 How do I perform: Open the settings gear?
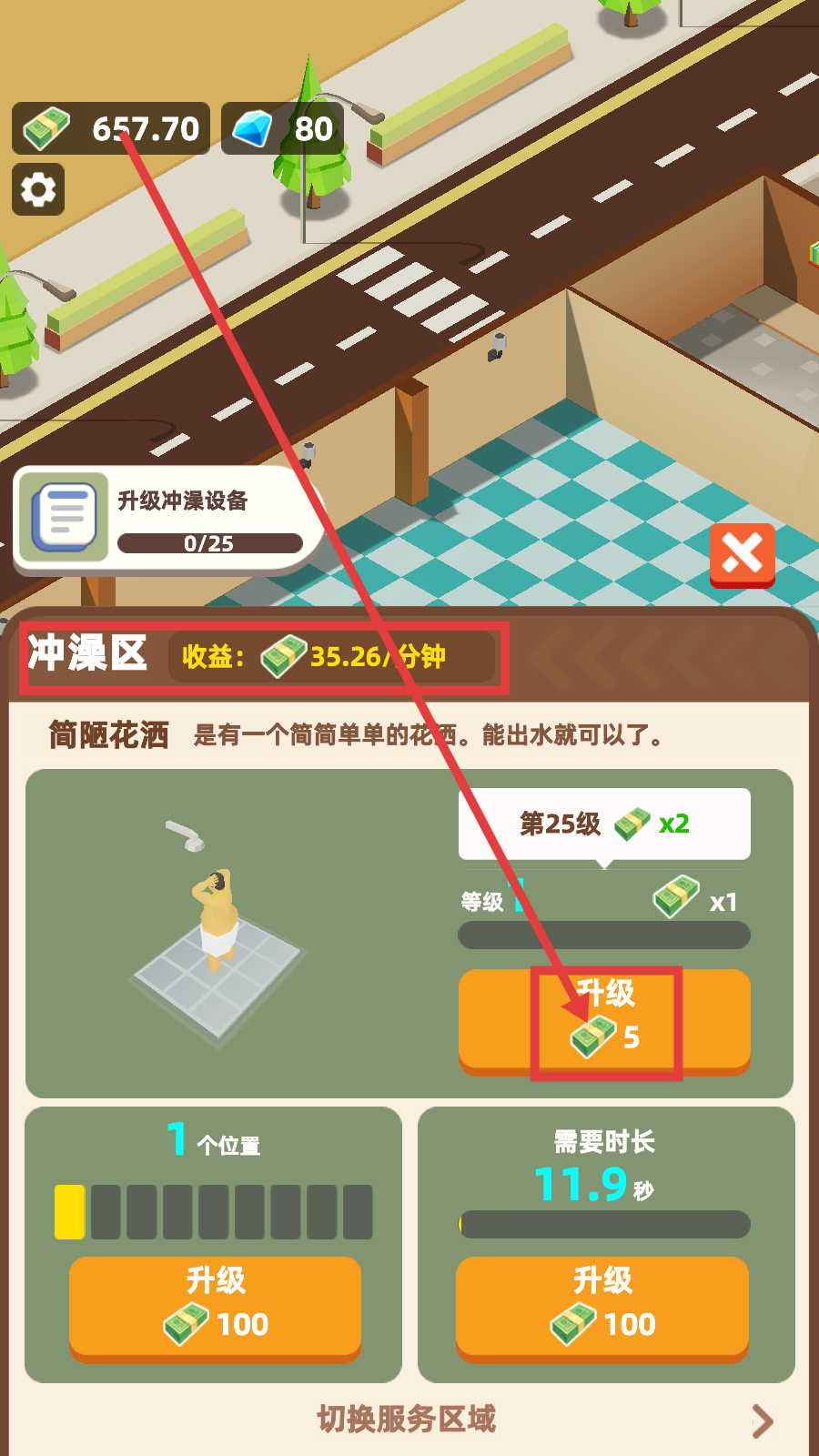pyautogui.click(x=38, y=189)
